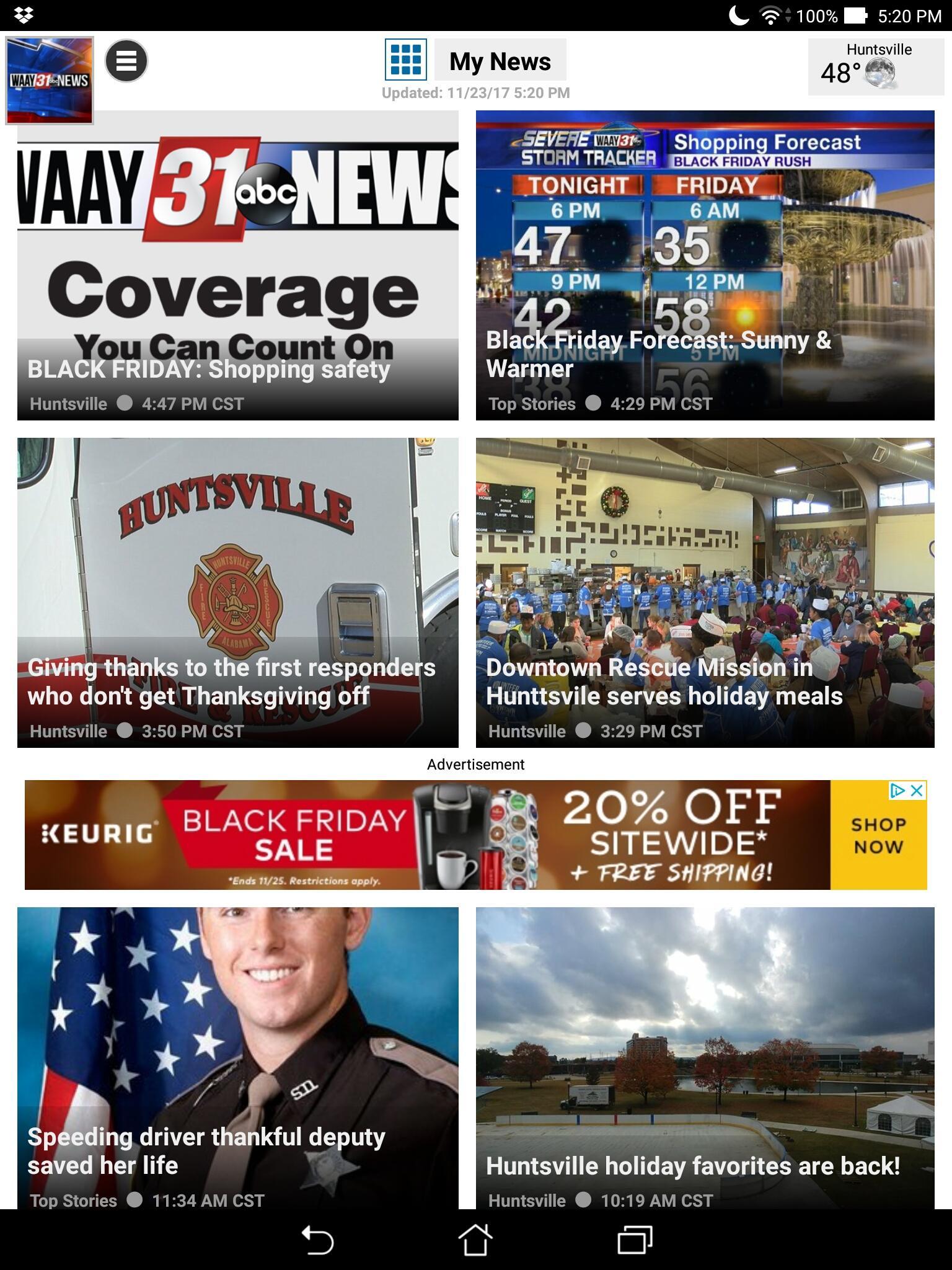Show recent apps from the navigation bar

tap(635, 1240)
